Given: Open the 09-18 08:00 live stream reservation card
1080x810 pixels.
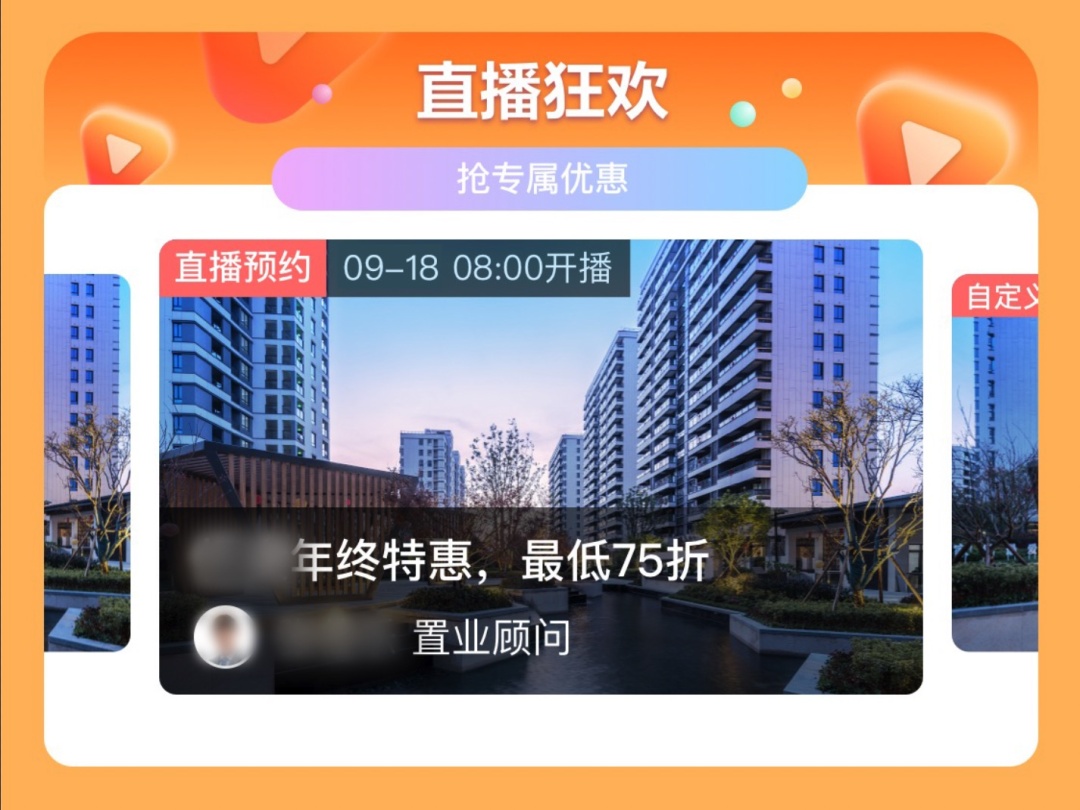Looking at the screenshot, I should (x=540, y=420).
